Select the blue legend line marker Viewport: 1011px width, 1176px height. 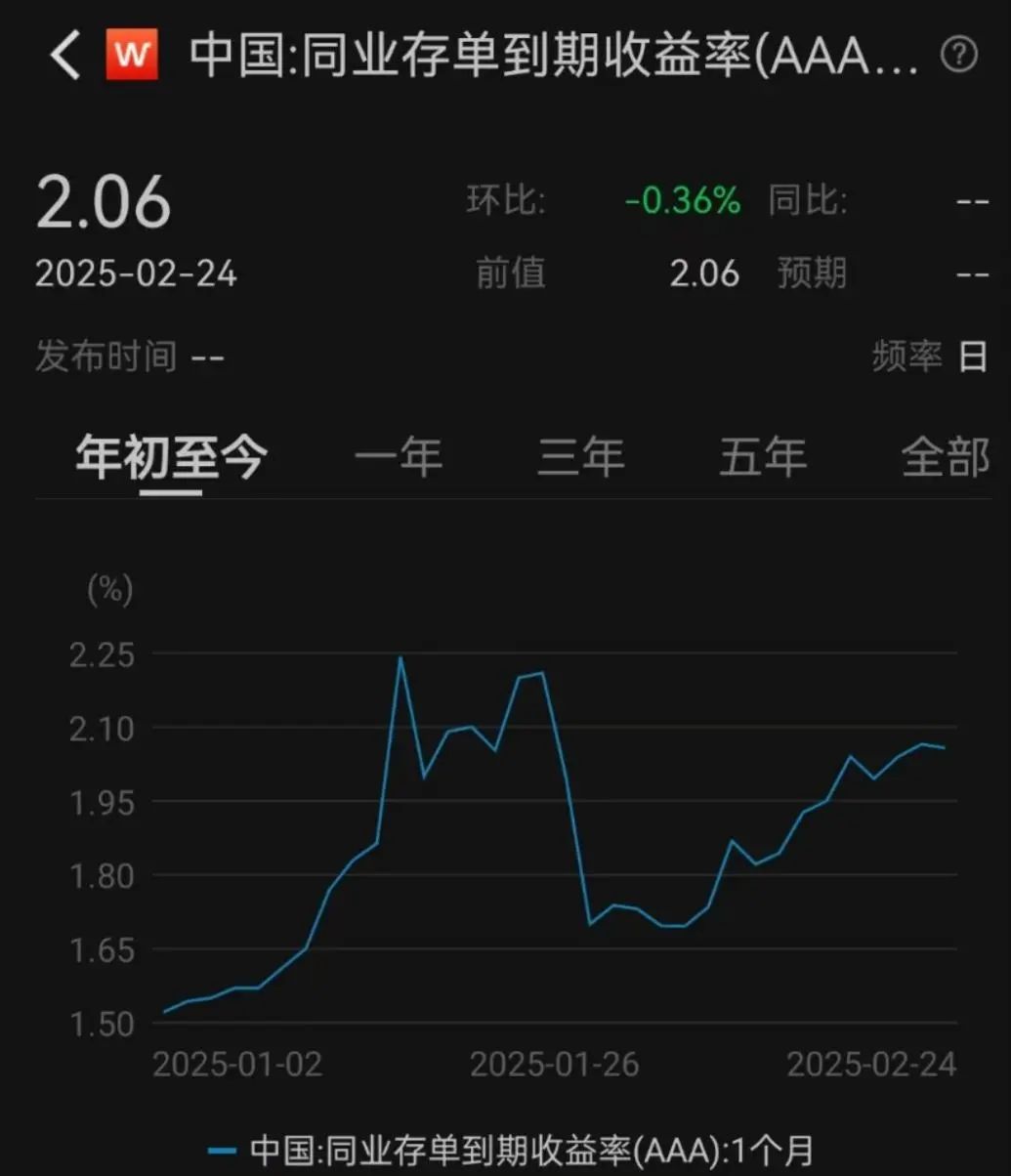[223, 1149]
